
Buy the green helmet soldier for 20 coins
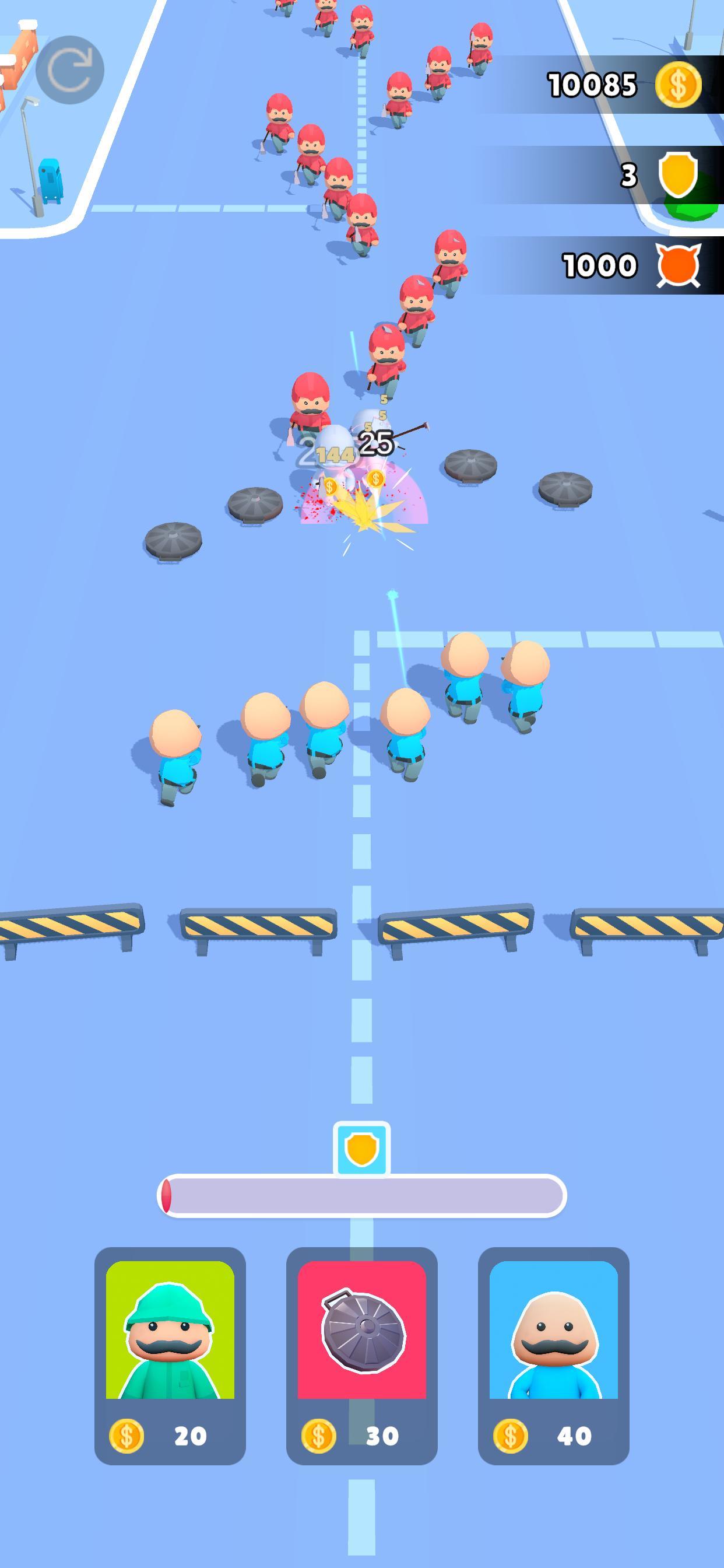pyautogui.click(x=170, y=1354)
